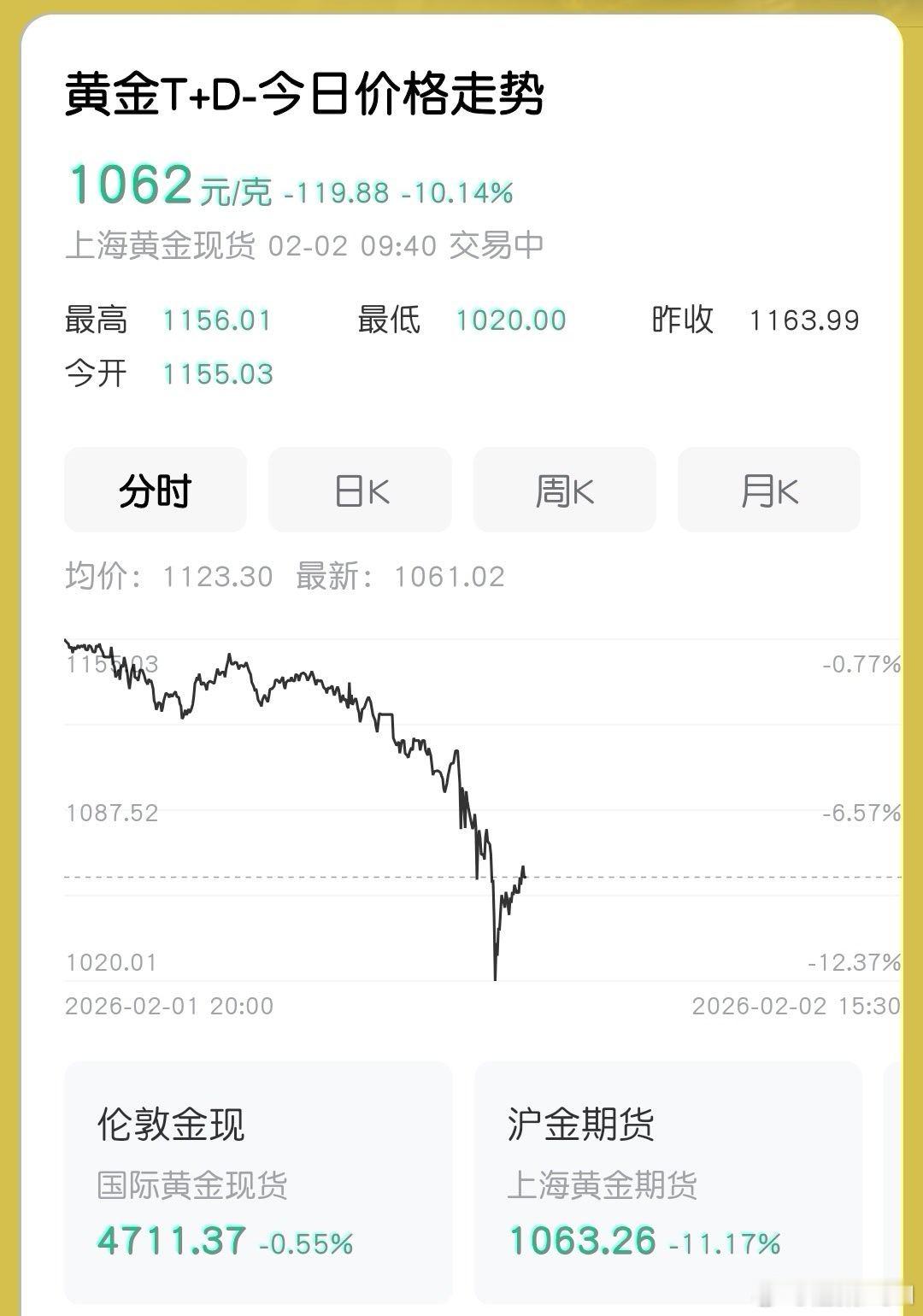Select the 分时 chart tab
Image resolution: width=923 pixels, height=1316 pixels.
(x=155, y=491)
